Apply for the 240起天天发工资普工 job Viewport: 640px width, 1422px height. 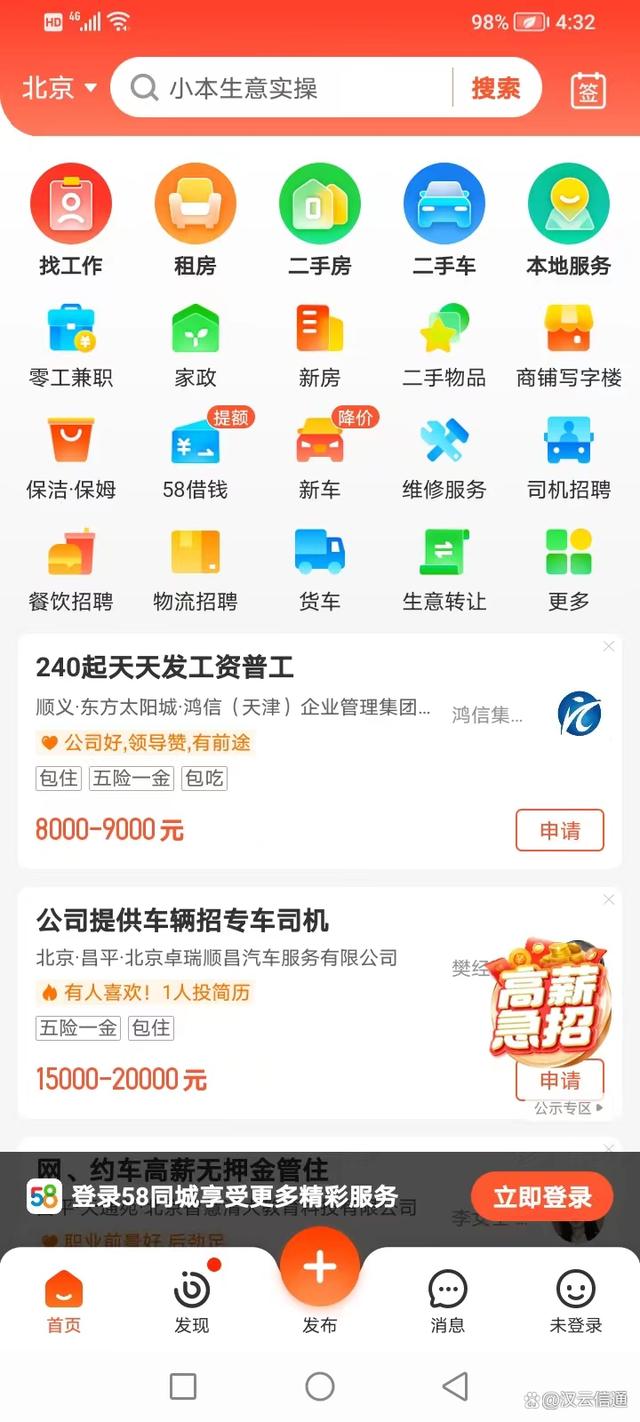click(x=560, y=830)
